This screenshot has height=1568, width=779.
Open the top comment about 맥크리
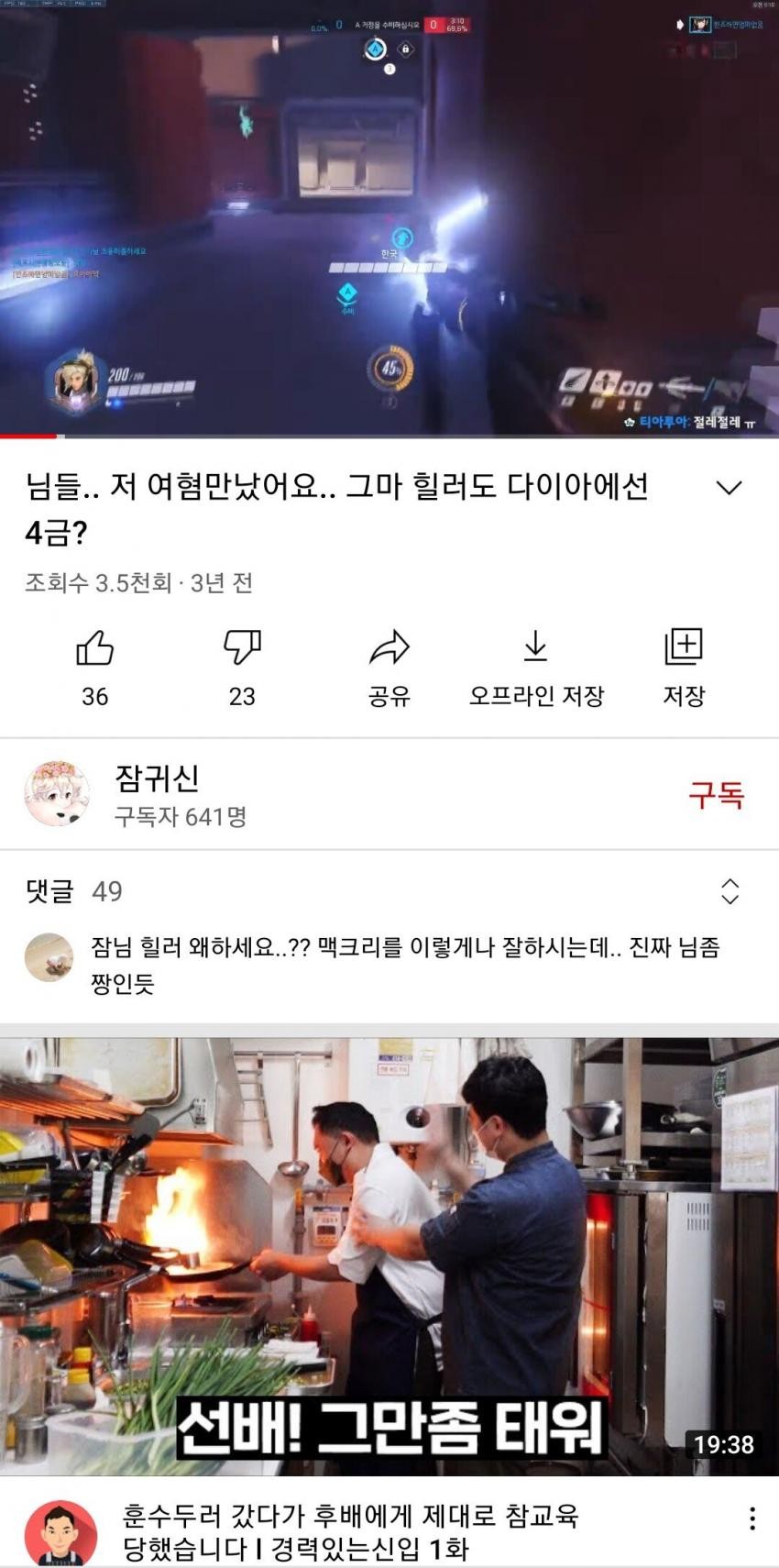pyautogui.click(x=403, y=965)
